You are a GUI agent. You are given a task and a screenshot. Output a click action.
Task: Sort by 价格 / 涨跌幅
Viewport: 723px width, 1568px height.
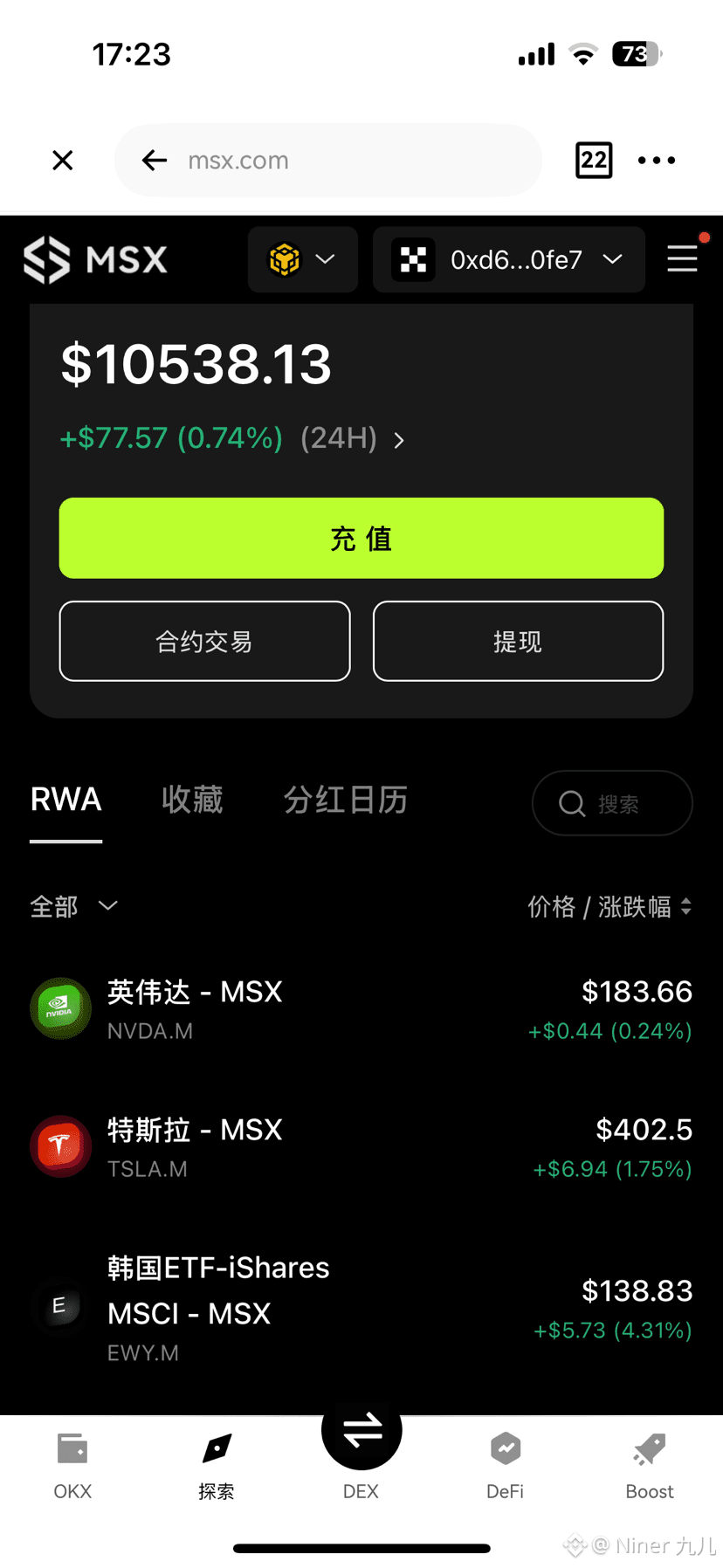609,907
